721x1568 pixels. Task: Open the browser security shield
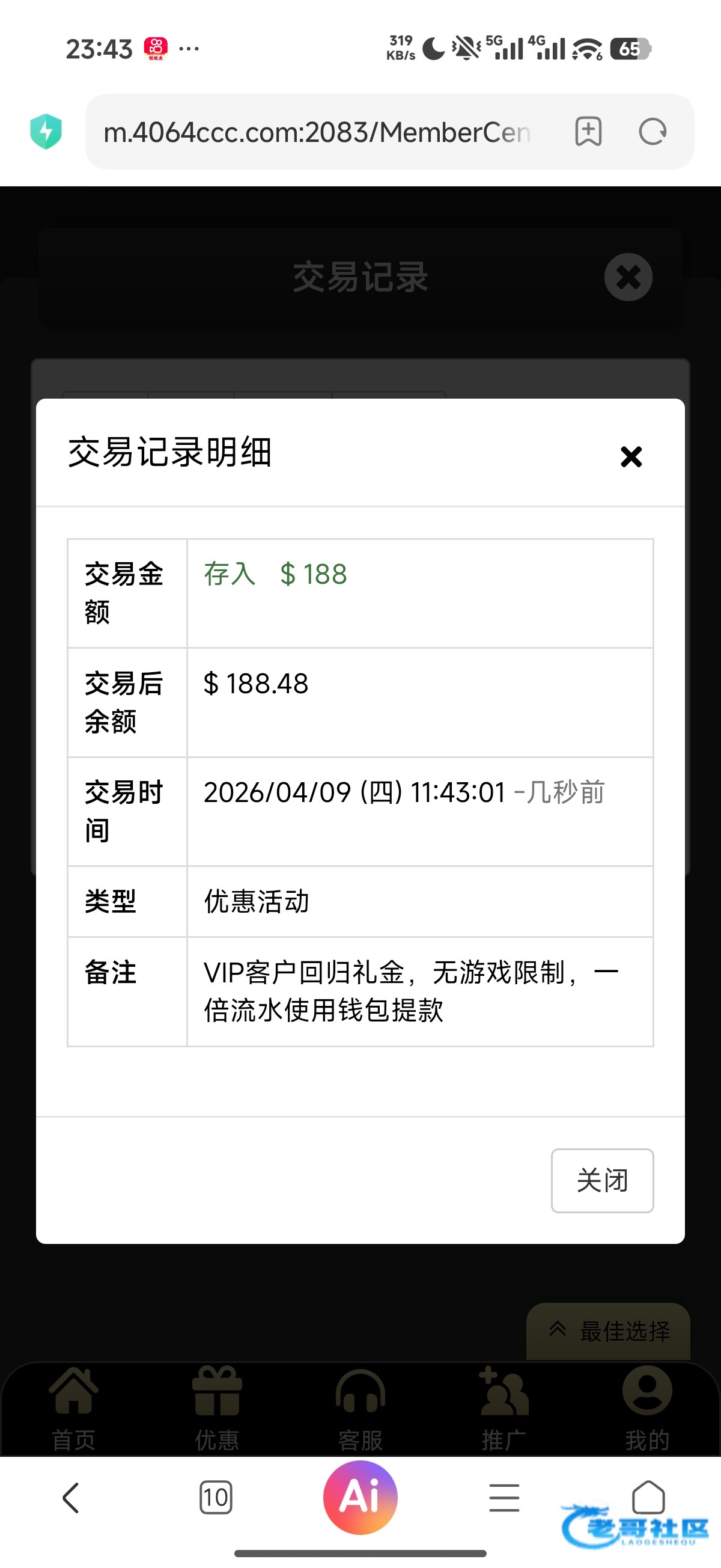[x=46, y=132]
